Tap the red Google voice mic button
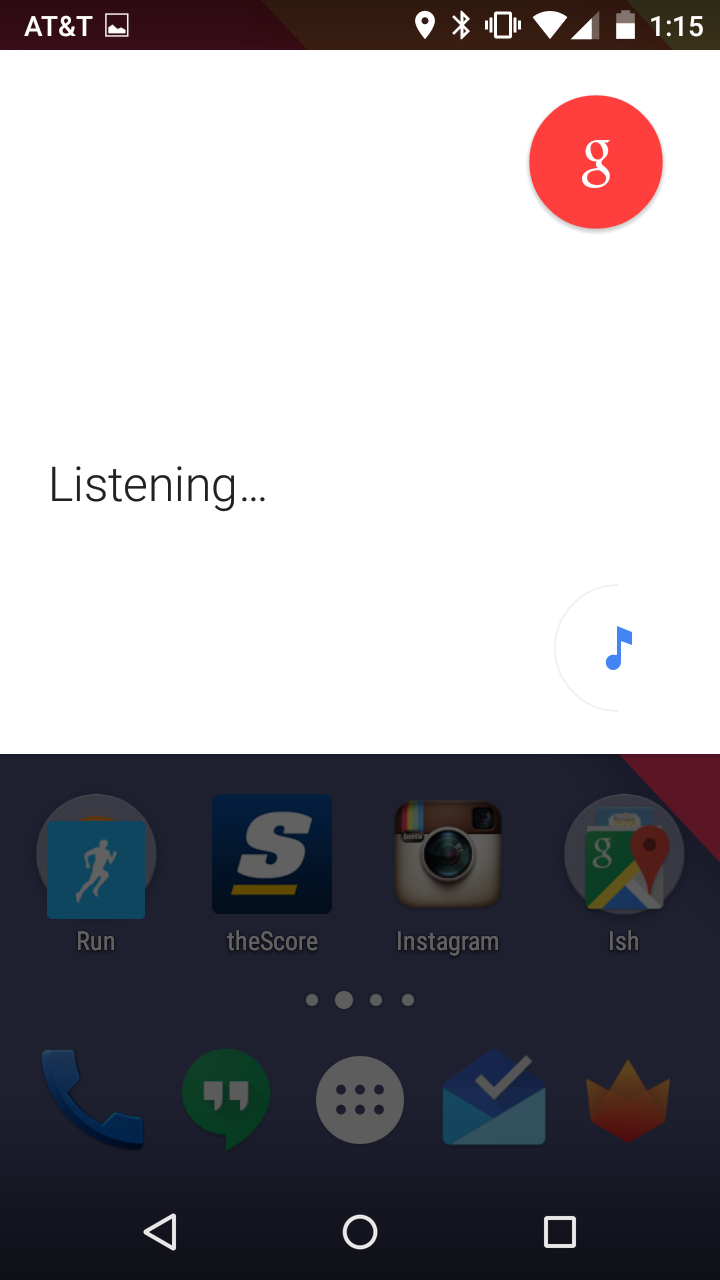This screenshot has width=720, height=1280. (596, 162)
